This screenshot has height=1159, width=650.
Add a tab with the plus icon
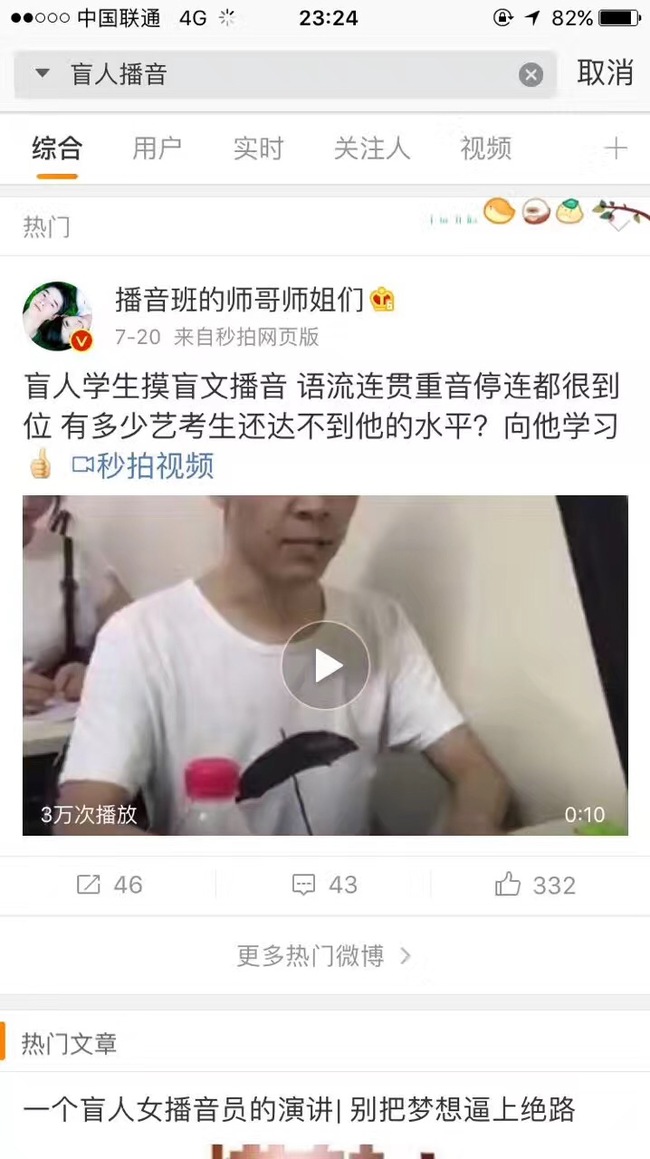pyautogui.click(x=616, y=149)
